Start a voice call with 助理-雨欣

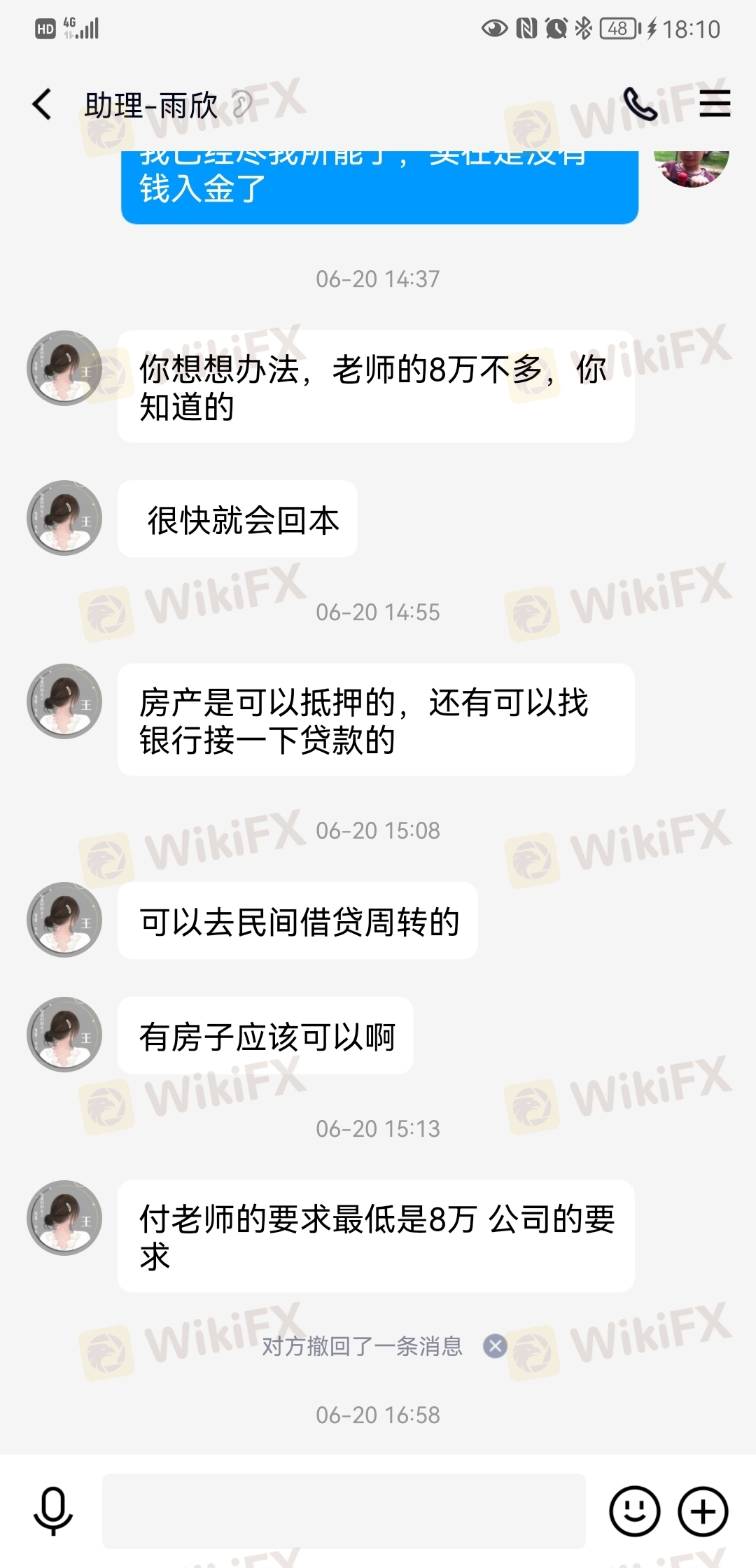(640, 105)
